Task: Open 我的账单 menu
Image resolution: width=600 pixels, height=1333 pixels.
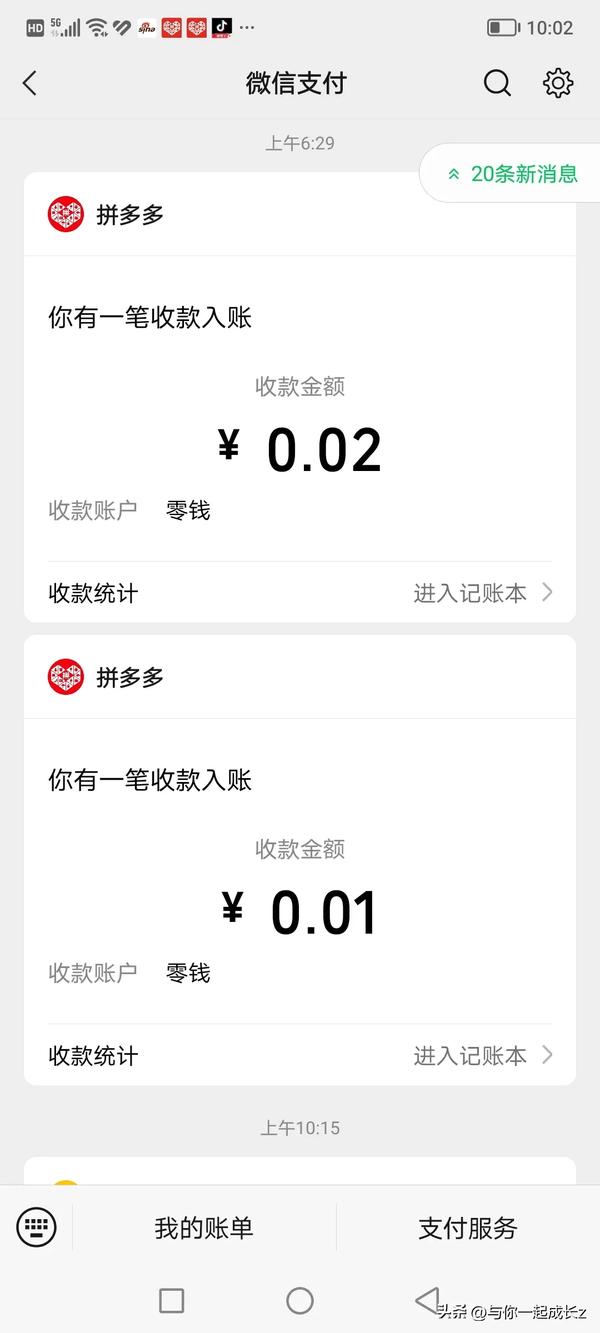Action: tap(204, 1227)
